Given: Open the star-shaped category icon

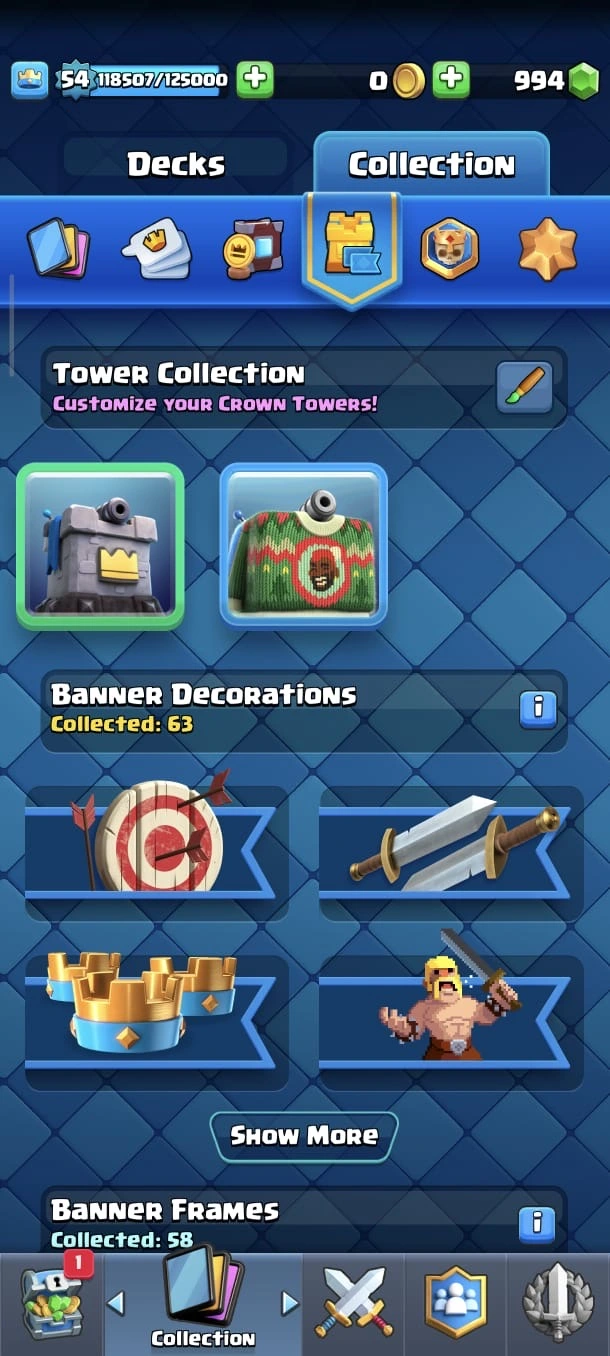Looking at the screenshot, I should pyautogui.click(x=547, y=247).
